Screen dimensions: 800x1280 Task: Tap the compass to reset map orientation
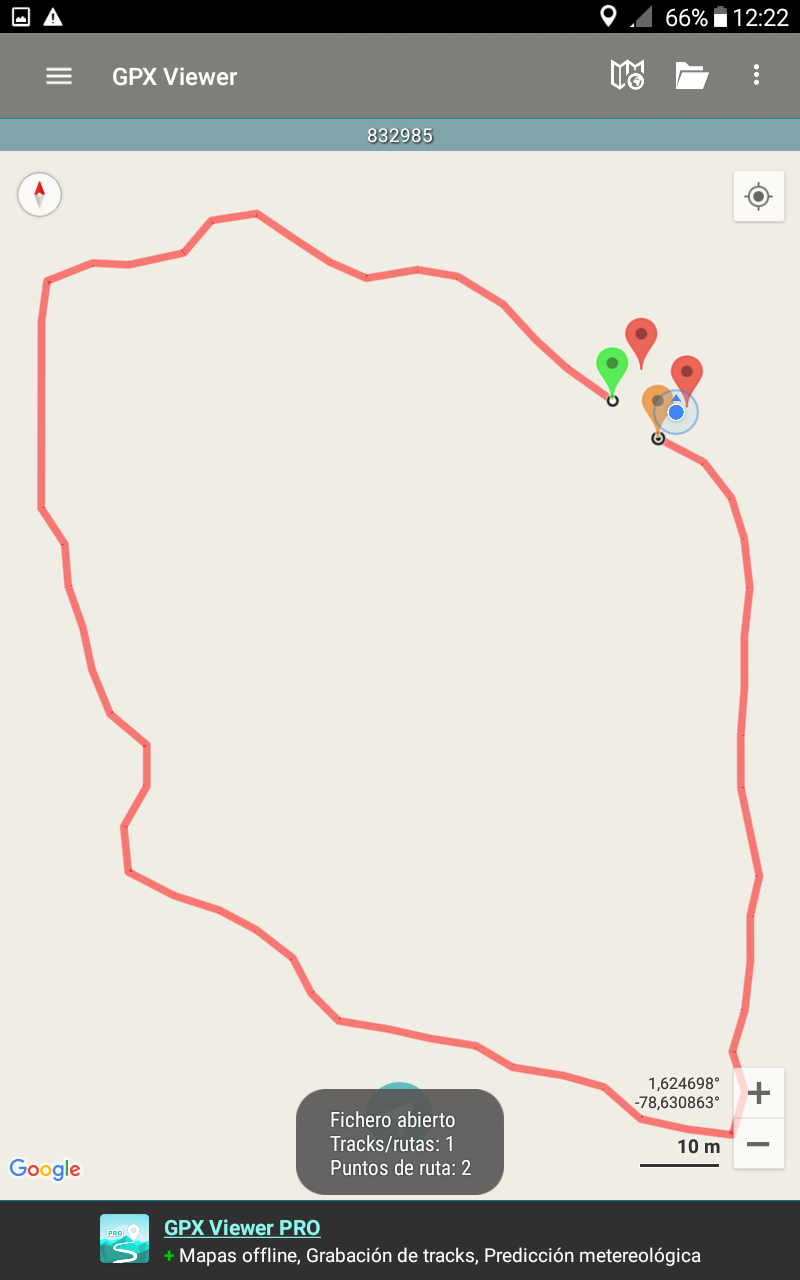pyautogui.click(x=40, y=194)
